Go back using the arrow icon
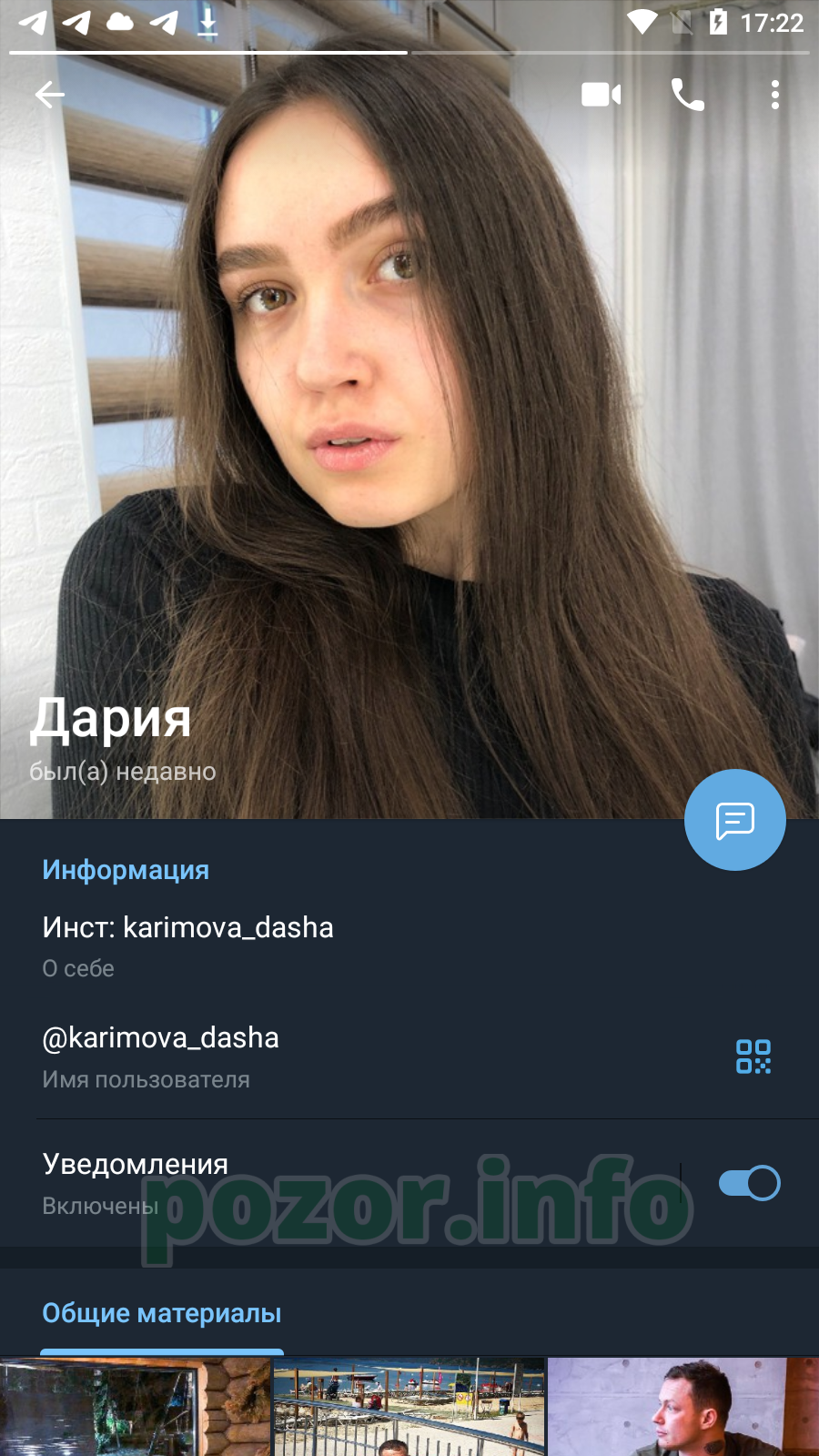 (x=49, y=95)
